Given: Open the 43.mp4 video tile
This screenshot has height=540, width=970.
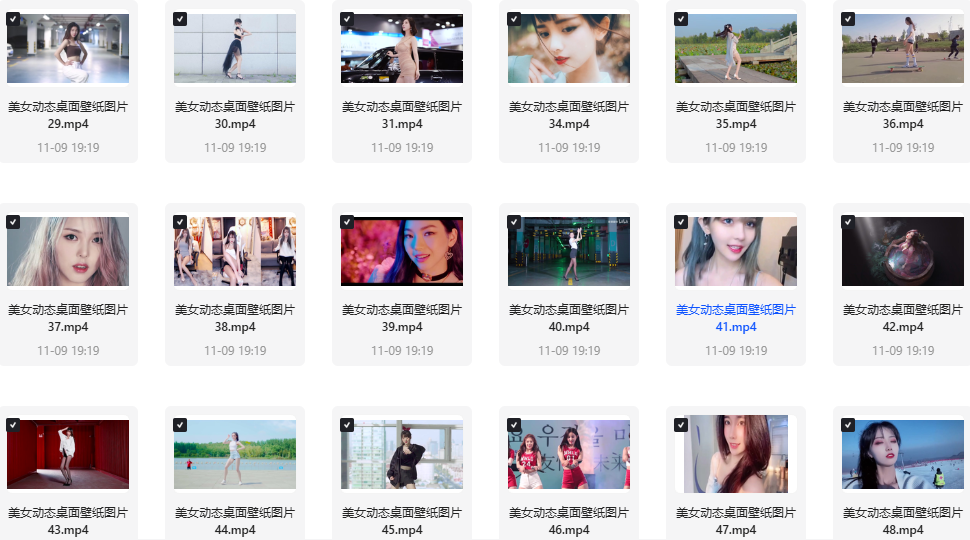Looking at the screenshot, I should click(68, 454).
